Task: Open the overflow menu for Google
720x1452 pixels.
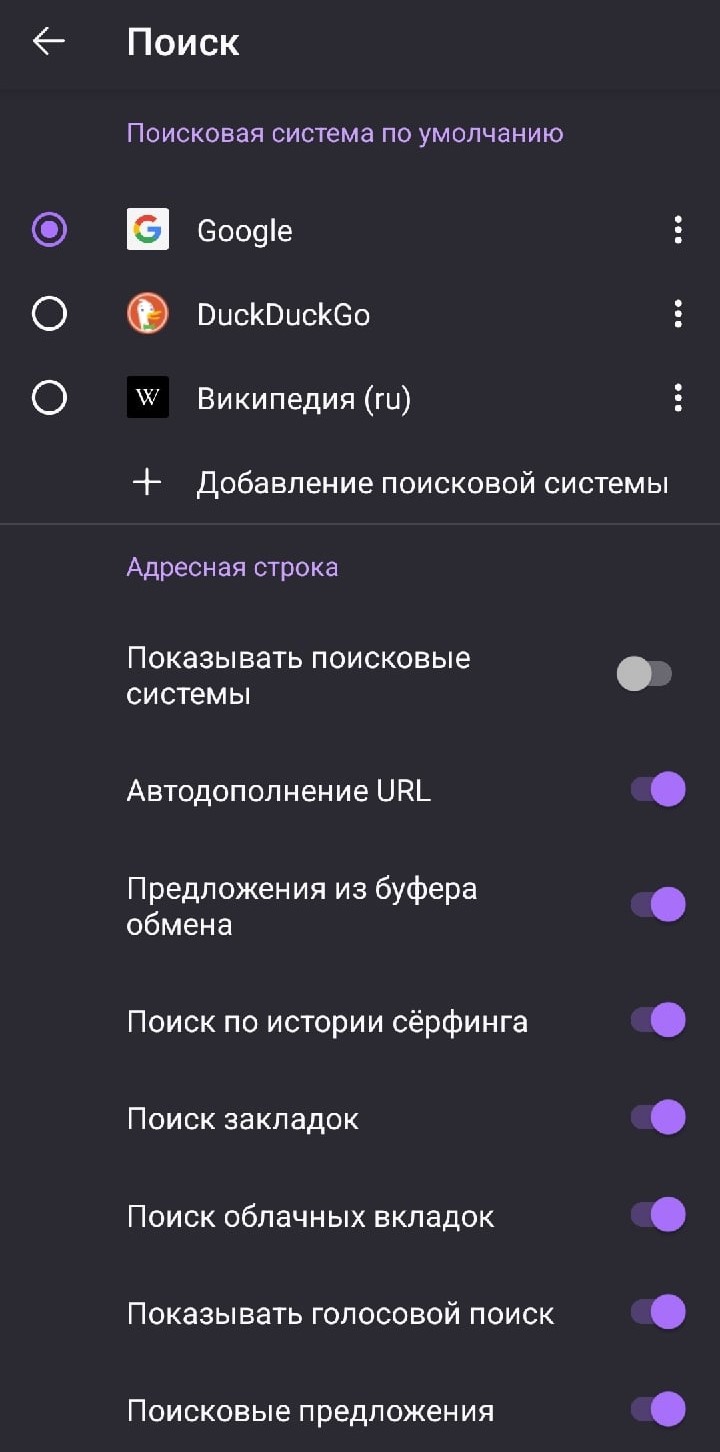Action: tap(678, 230)
